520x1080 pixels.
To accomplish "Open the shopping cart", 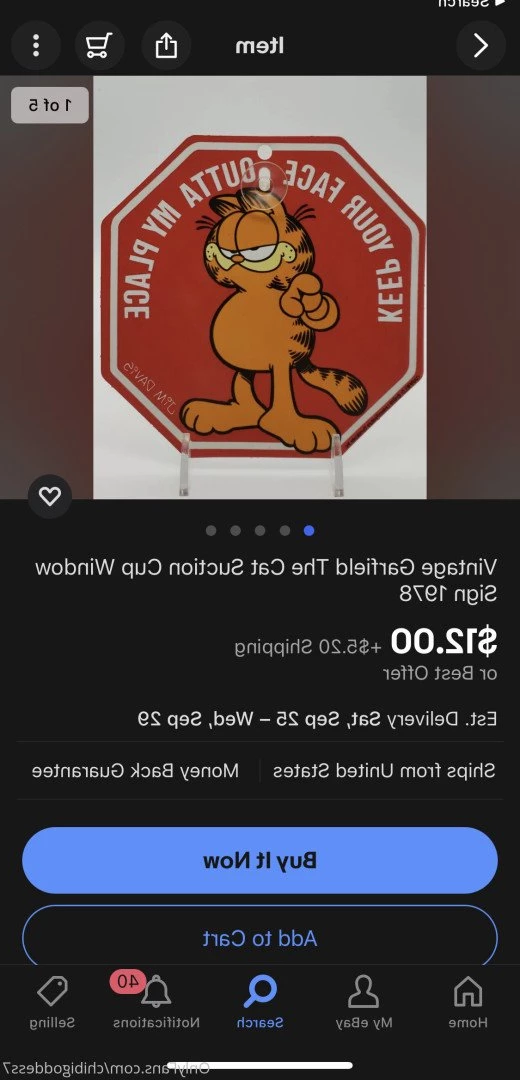I will (98, 45).
